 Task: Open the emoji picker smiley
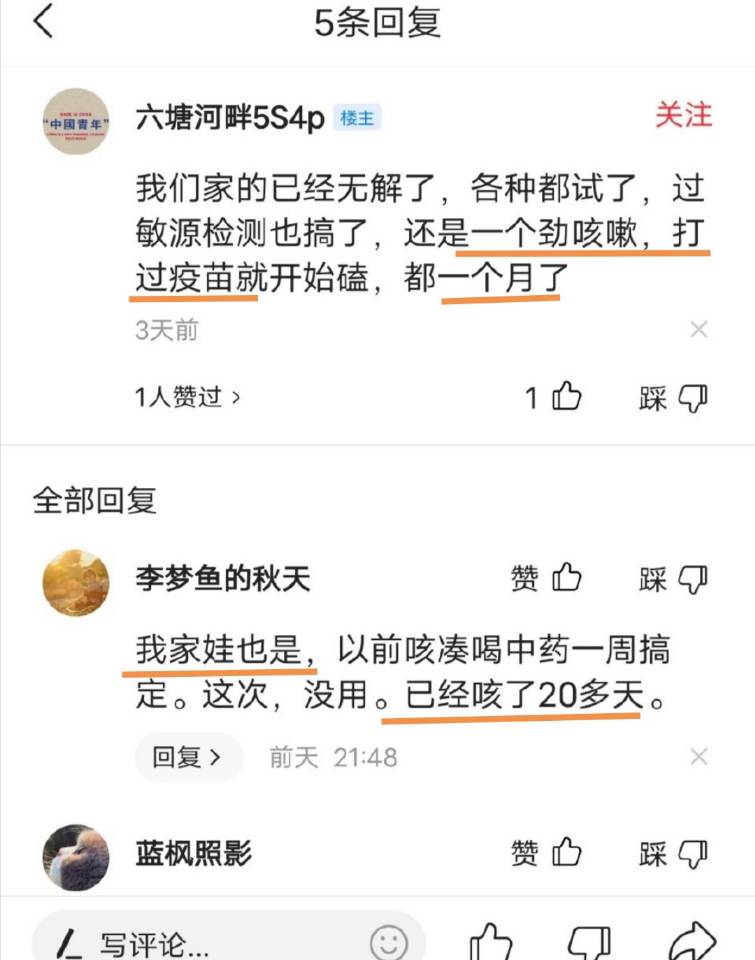389,942
